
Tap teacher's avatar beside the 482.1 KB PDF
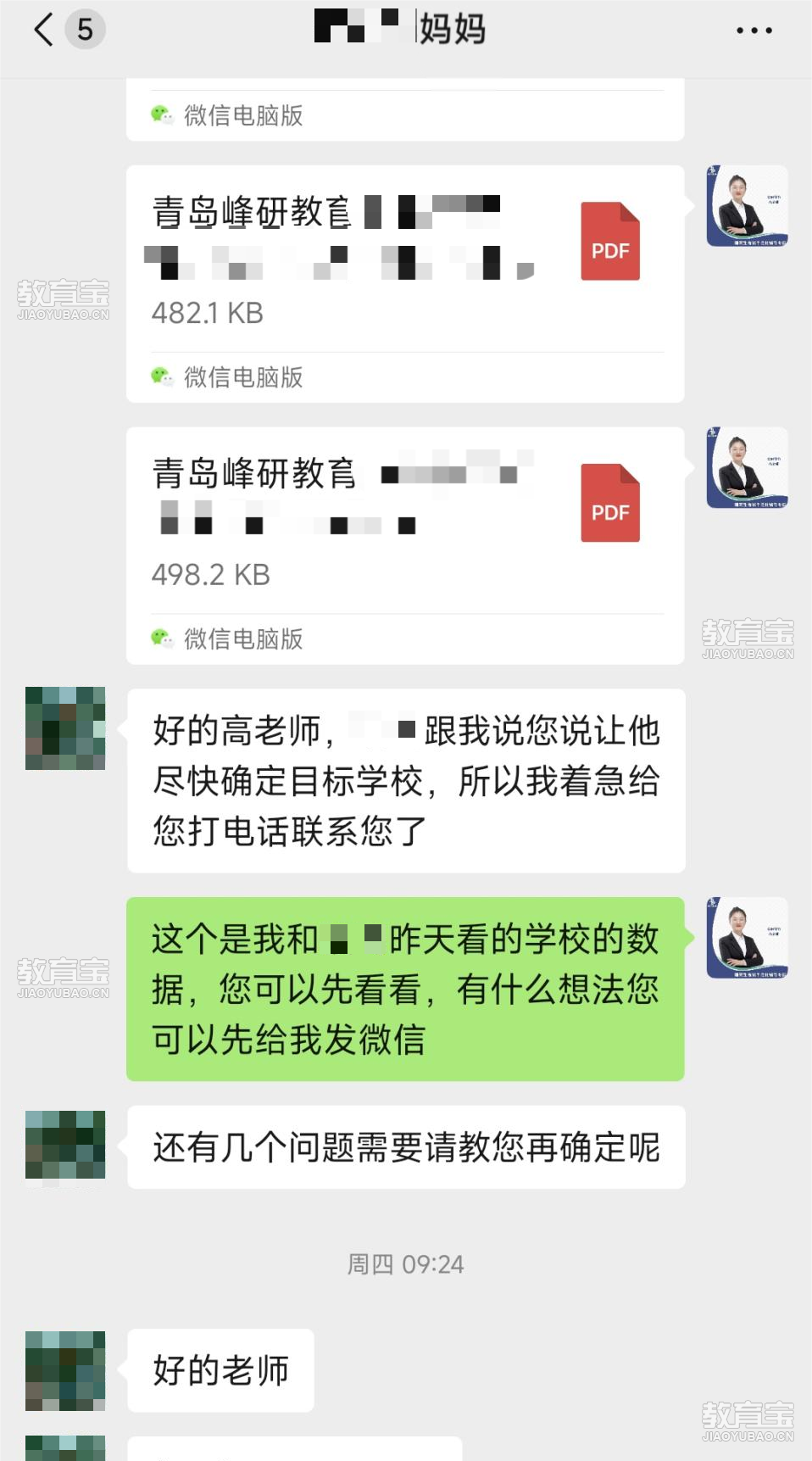(x=747, y=206)
